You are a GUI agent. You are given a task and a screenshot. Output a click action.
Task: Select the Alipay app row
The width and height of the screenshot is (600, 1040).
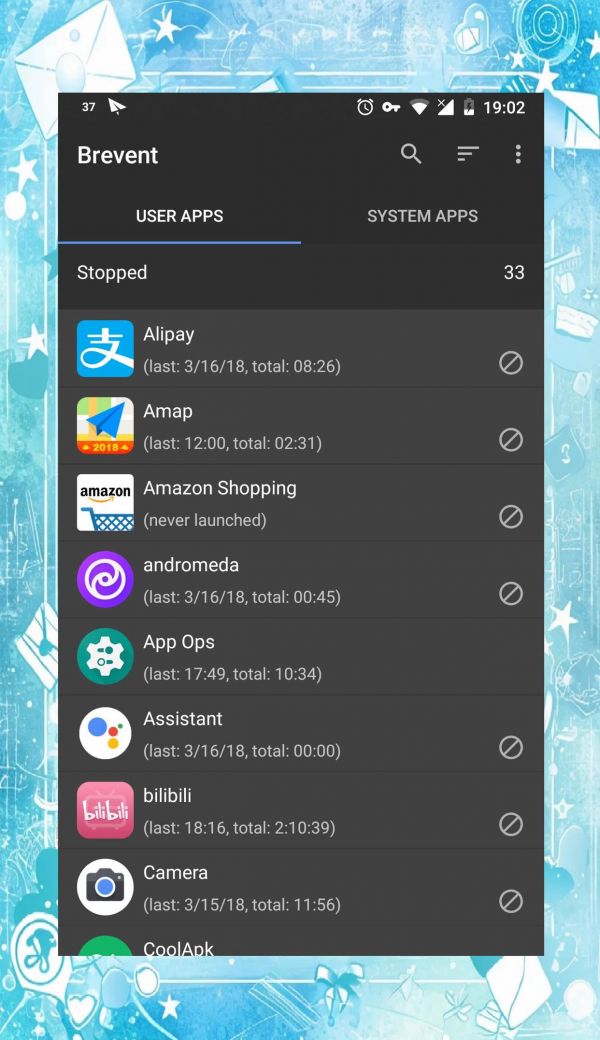coord(301,349)
